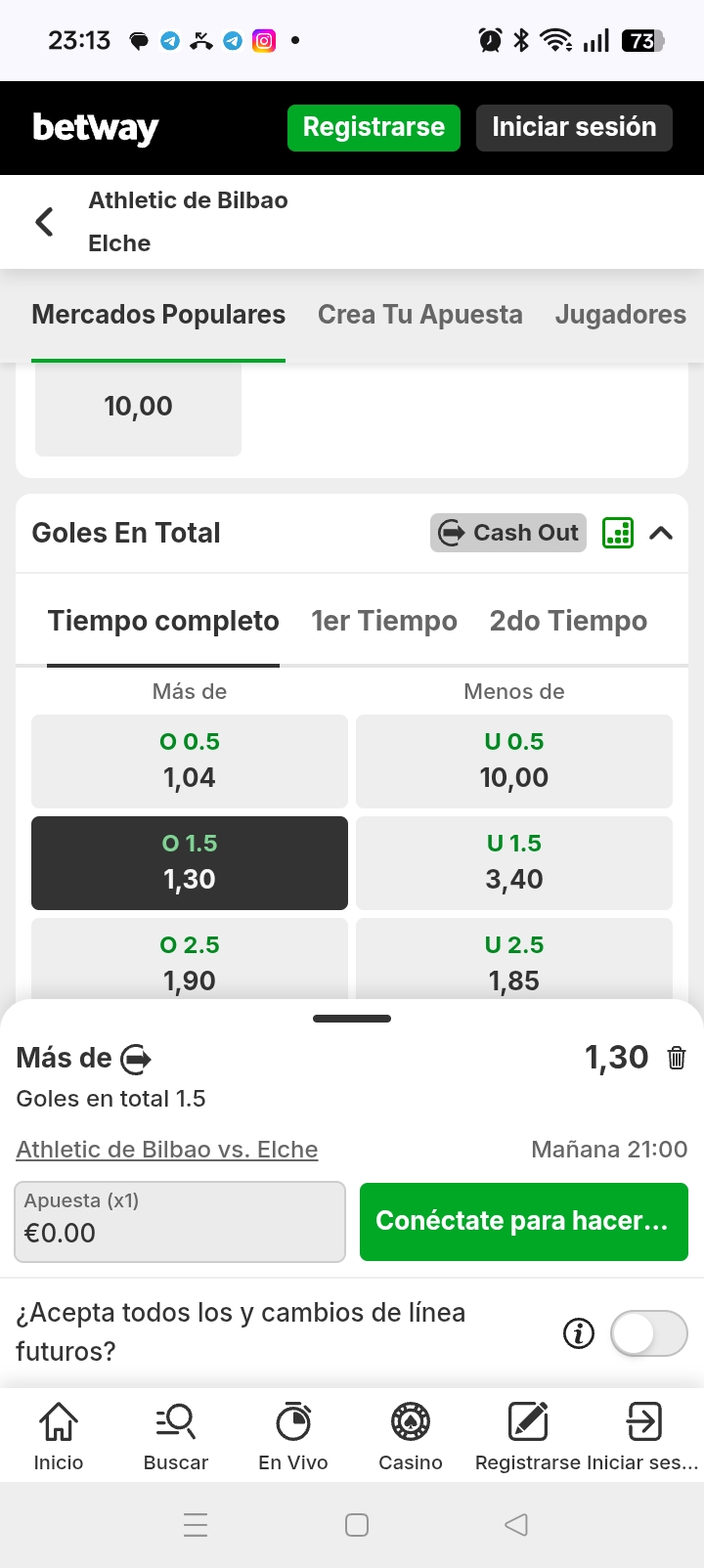Open the Athletic de Bilbao vs. Elche link
Screen dimensions: 704x1568
point(166,1149)
